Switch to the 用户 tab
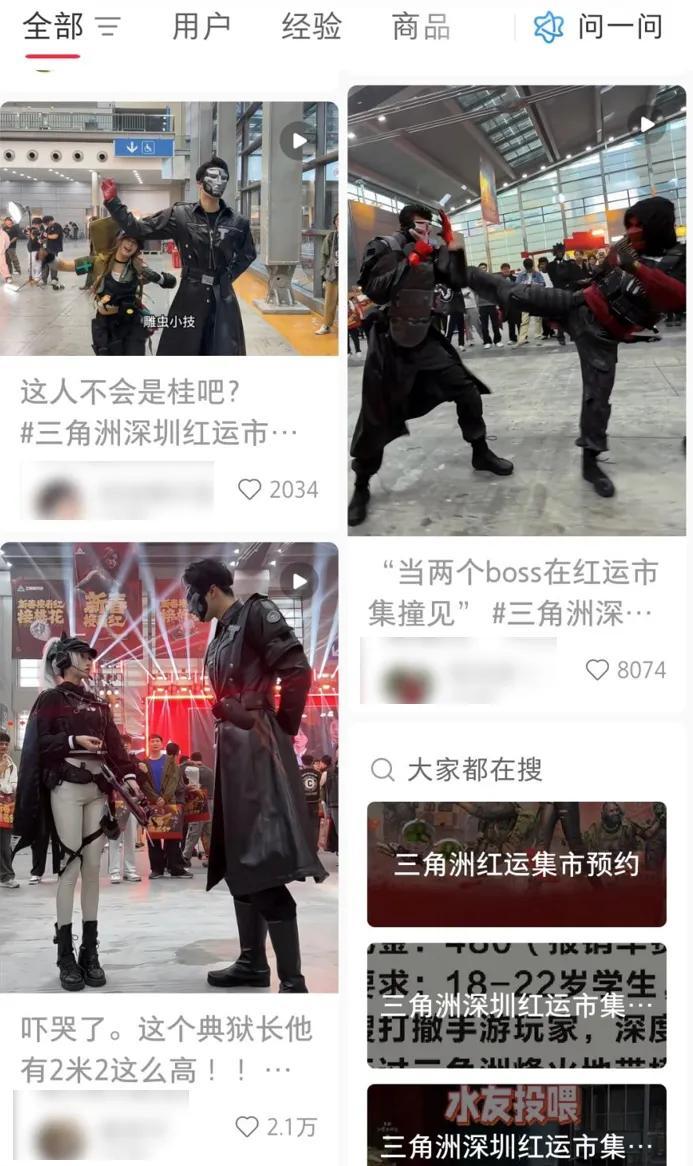Image resolution: width=693 pixels, height=1166 pixels. point(201,27)
